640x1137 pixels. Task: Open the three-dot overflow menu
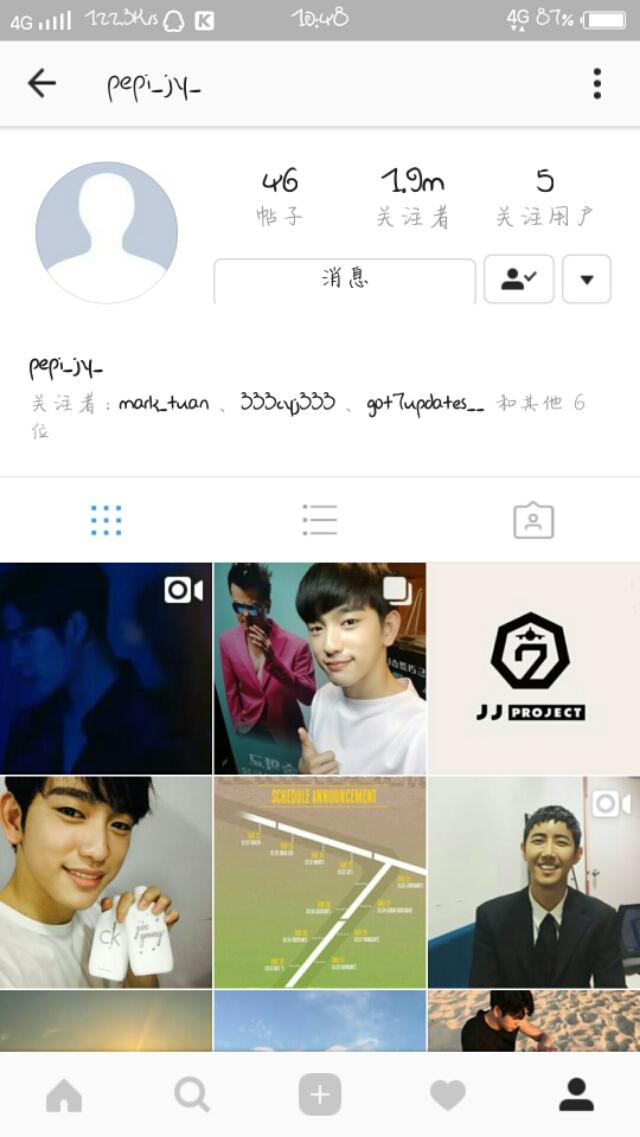click(x=597, y=84)
